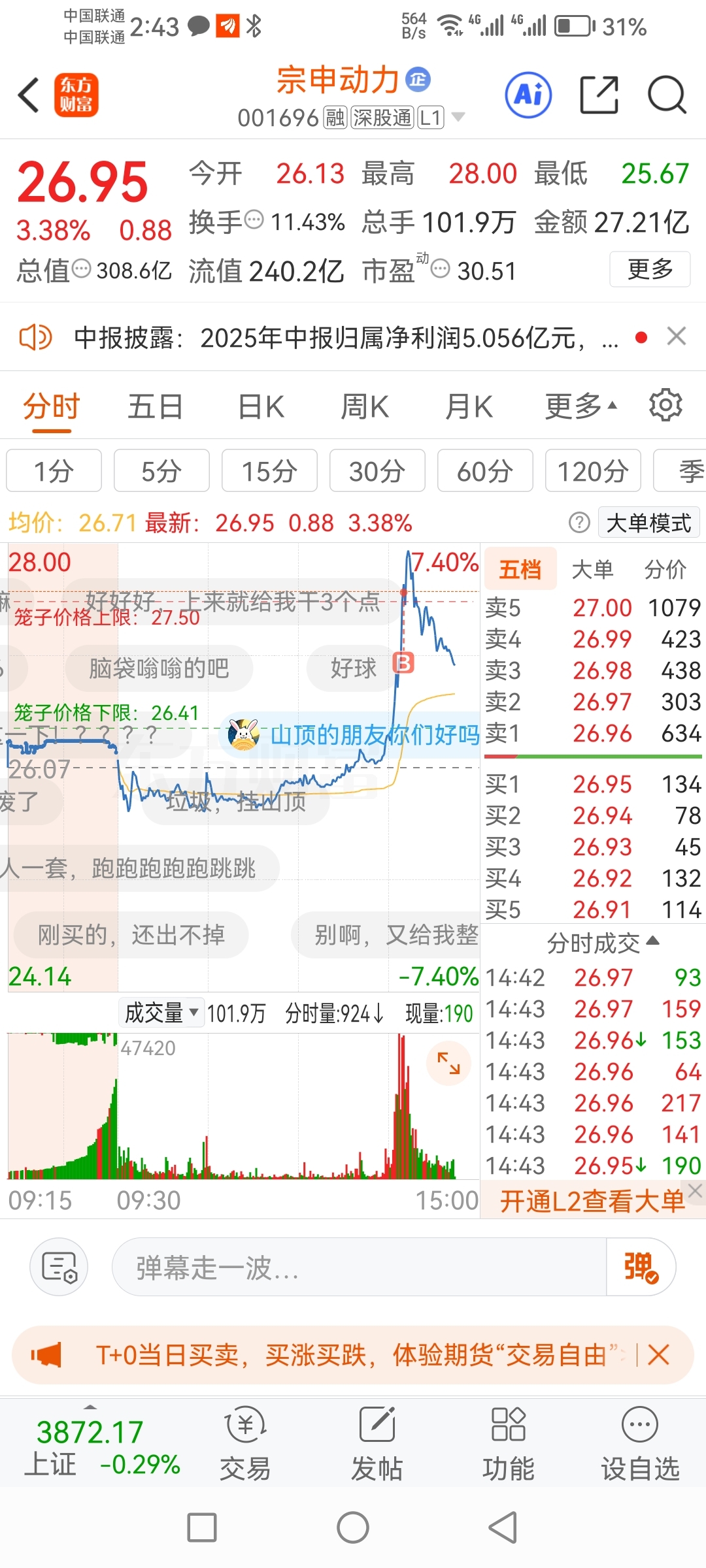The width and height of the screenshot is (706, 1568).
Task: Tap 更多 to show more quote data
Action: [650, 269]
